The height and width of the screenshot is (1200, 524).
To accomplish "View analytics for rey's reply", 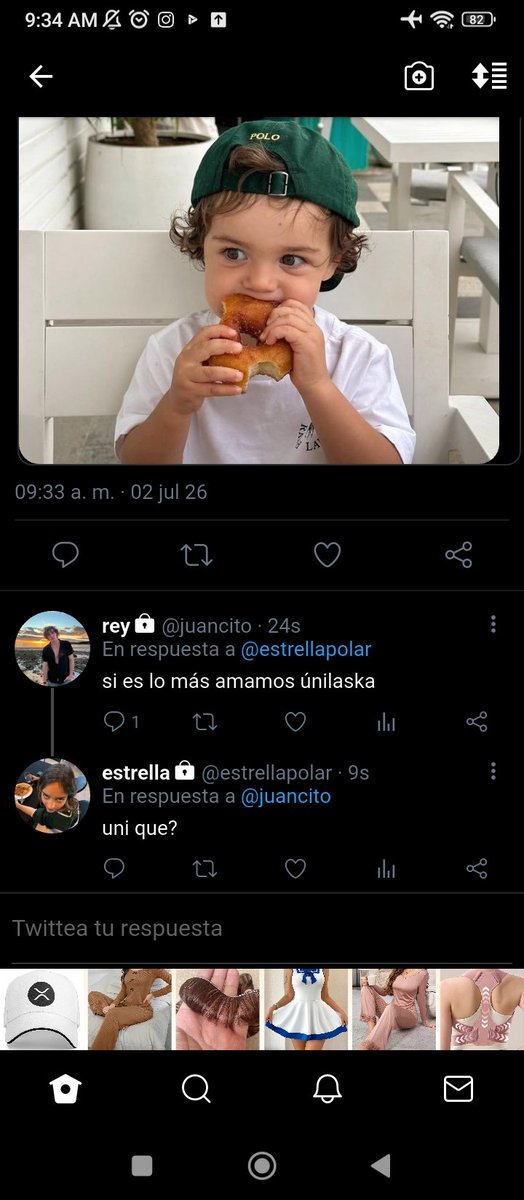I will coord(386,722).
